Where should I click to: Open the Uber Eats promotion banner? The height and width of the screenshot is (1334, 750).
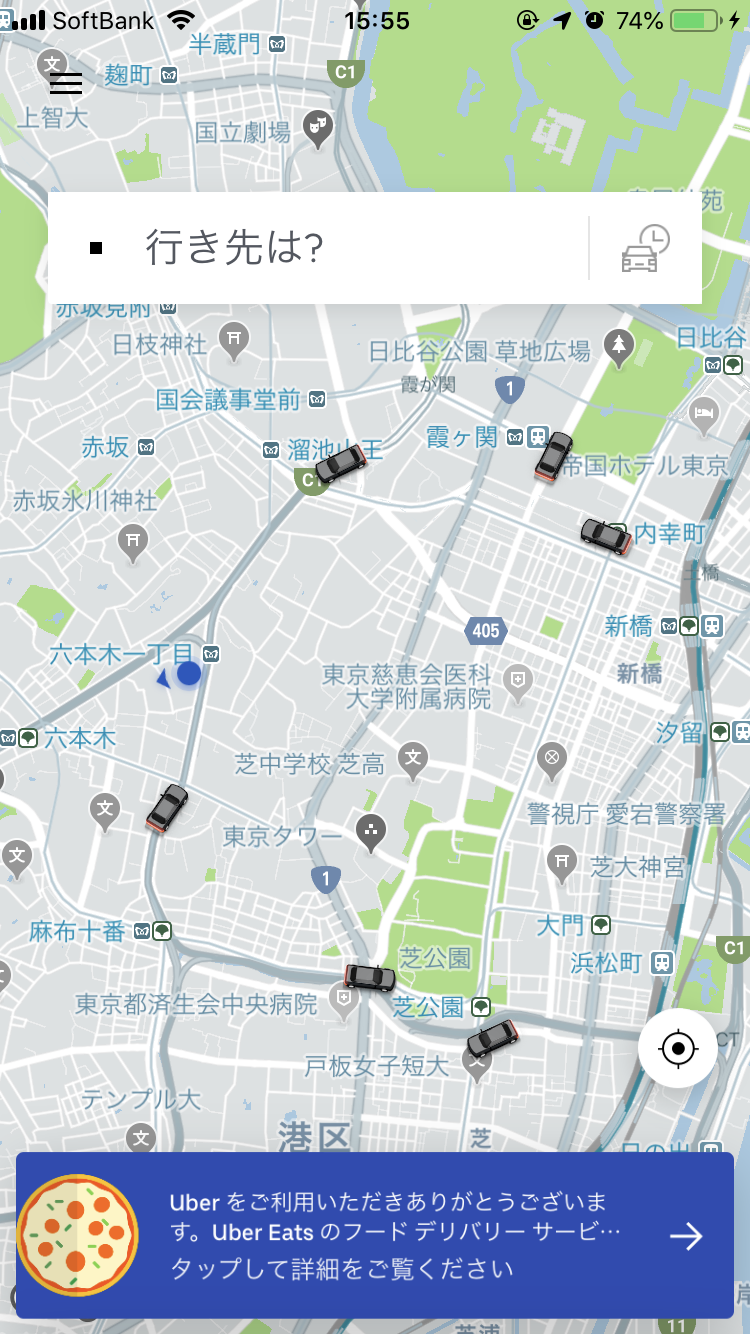(x=375, y=1235)
